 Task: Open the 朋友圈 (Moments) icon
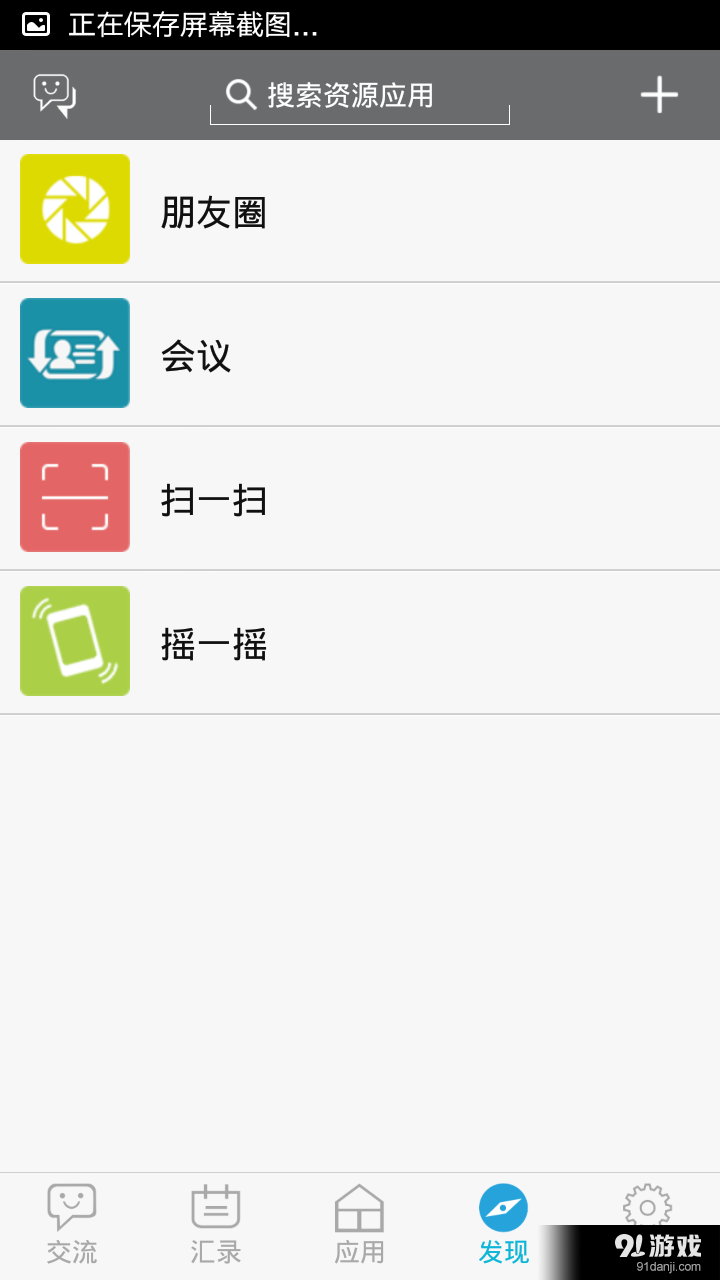(74, 209)
